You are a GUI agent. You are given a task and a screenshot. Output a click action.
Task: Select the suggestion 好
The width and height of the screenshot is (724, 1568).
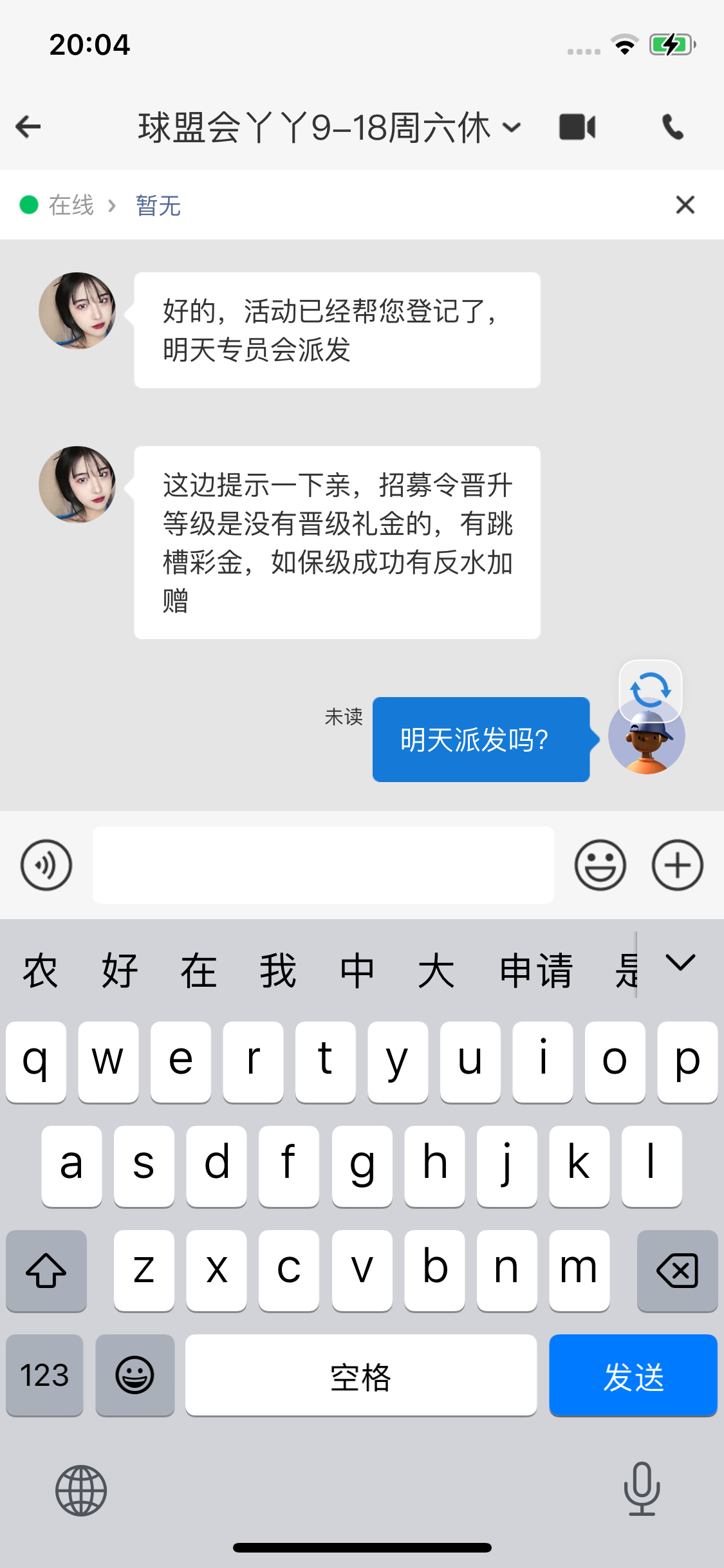119,970
